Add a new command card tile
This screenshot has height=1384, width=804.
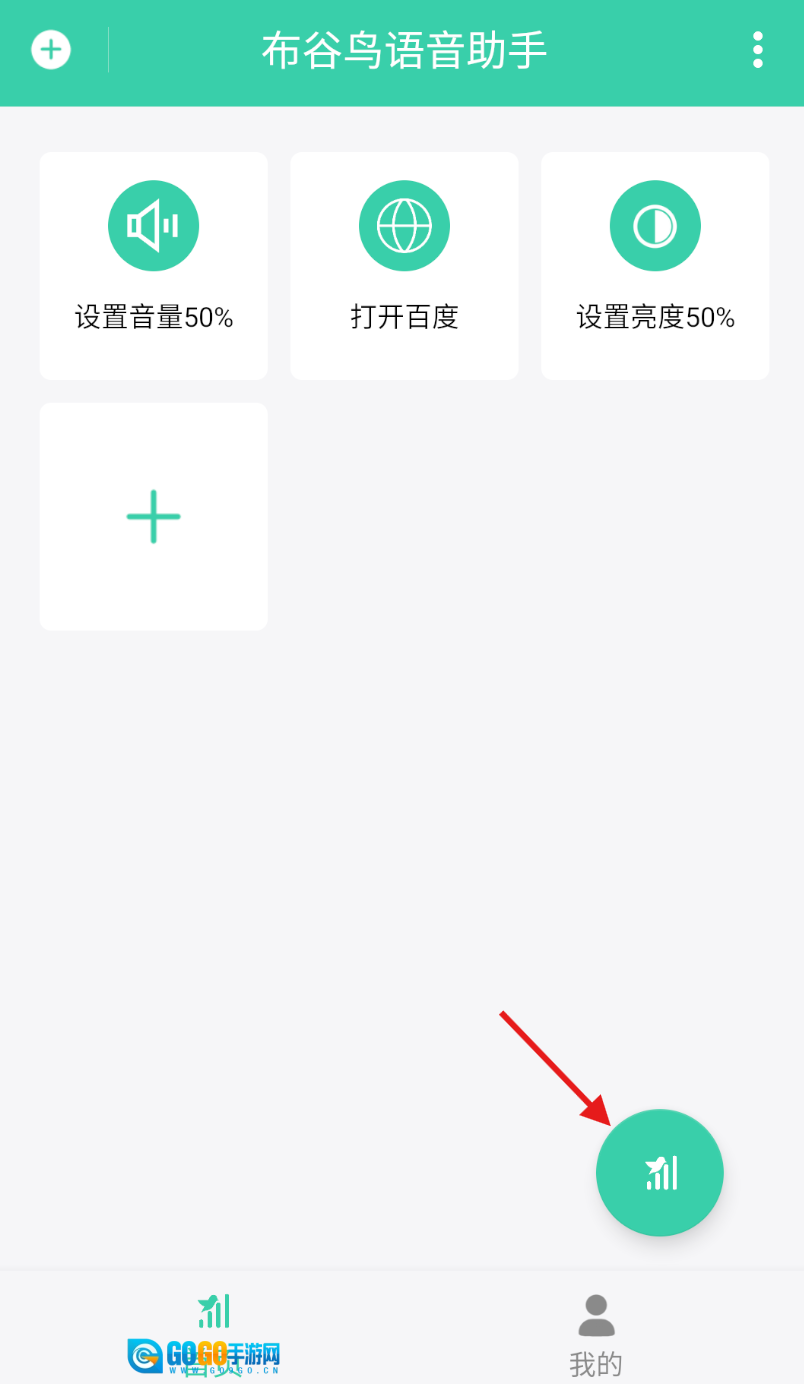tap(154, 517)
